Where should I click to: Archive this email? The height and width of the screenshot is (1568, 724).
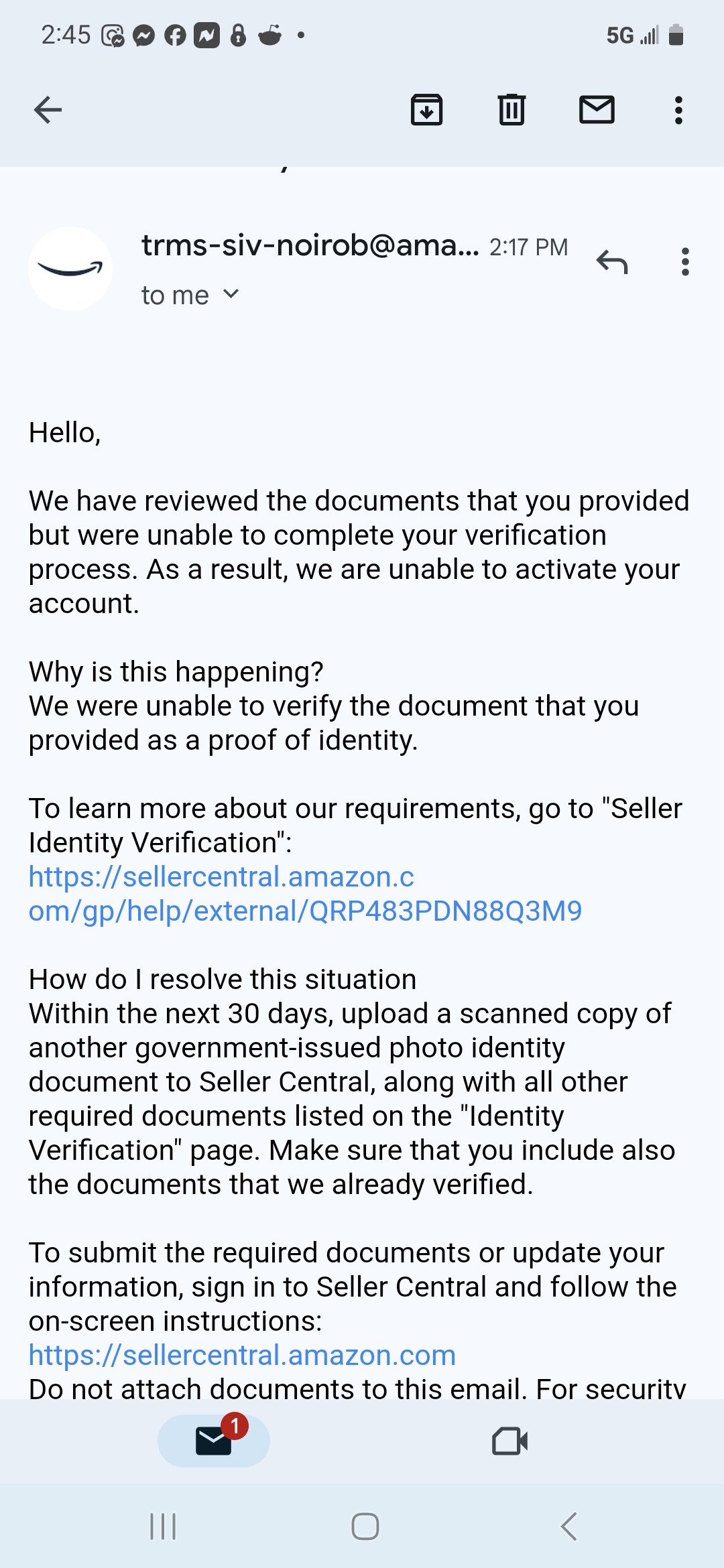pyautogui.click(x=427, y=110)
